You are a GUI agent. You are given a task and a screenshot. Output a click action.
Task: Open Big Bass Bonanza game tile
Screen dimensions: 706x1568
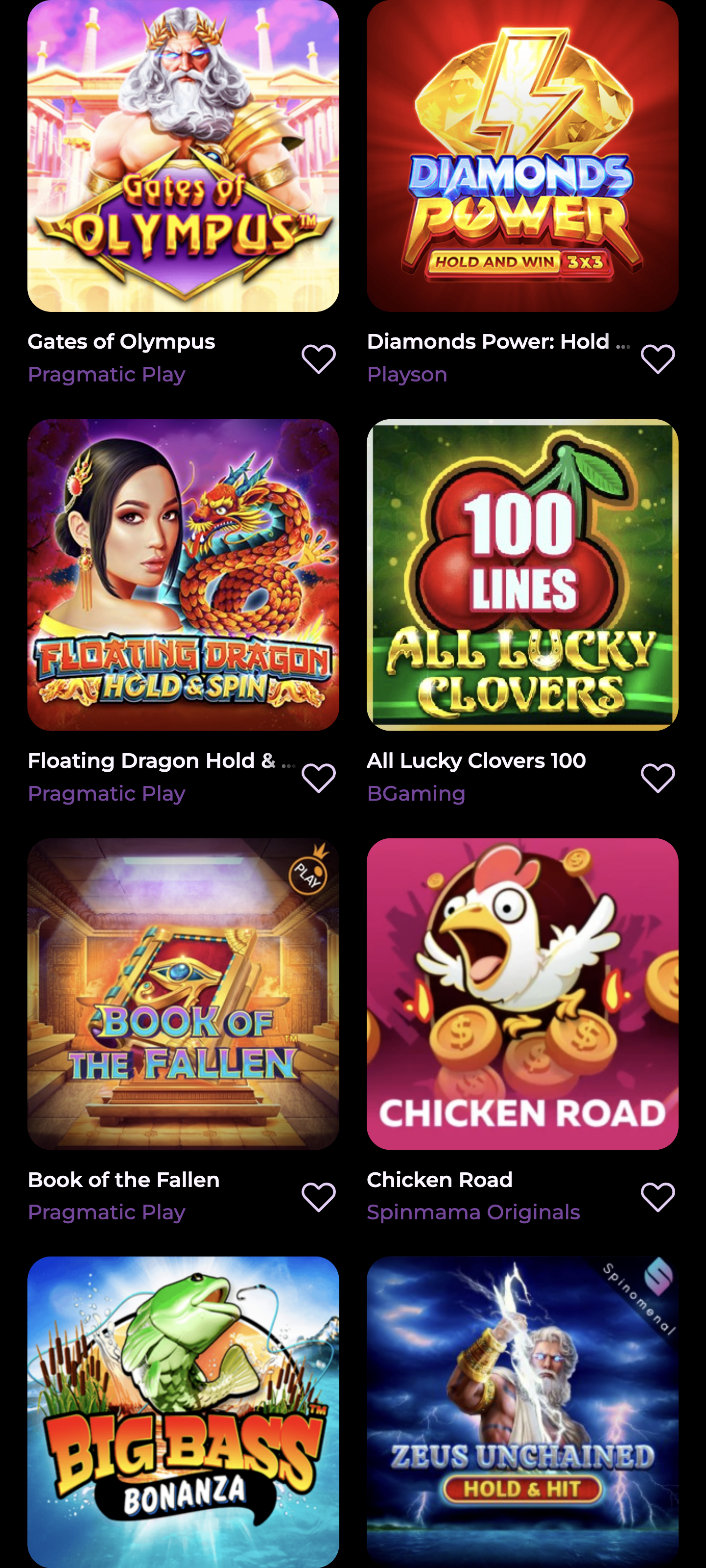(x=183, y=1411)
